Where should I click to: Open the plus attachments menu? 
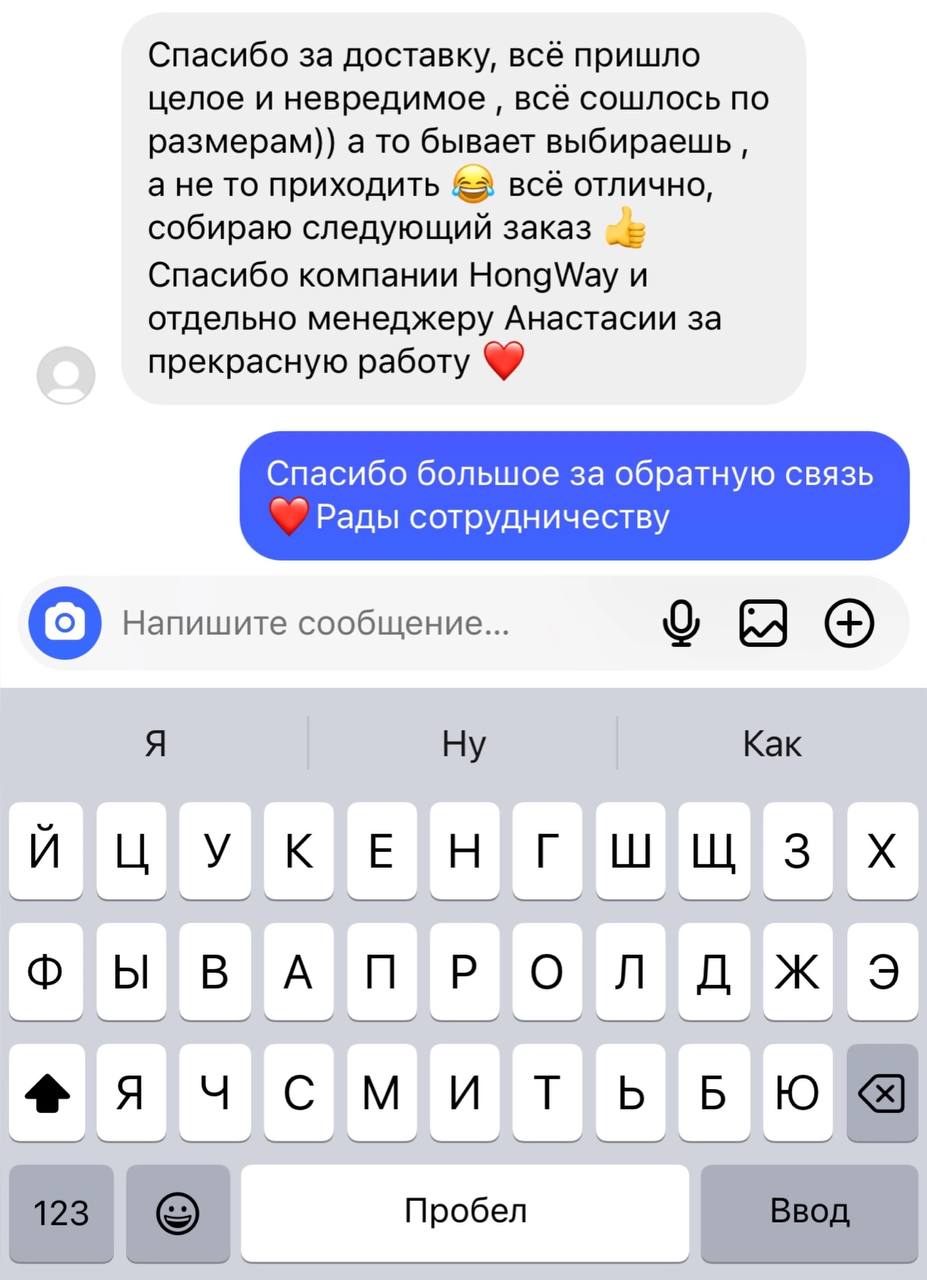coord(849,624)
